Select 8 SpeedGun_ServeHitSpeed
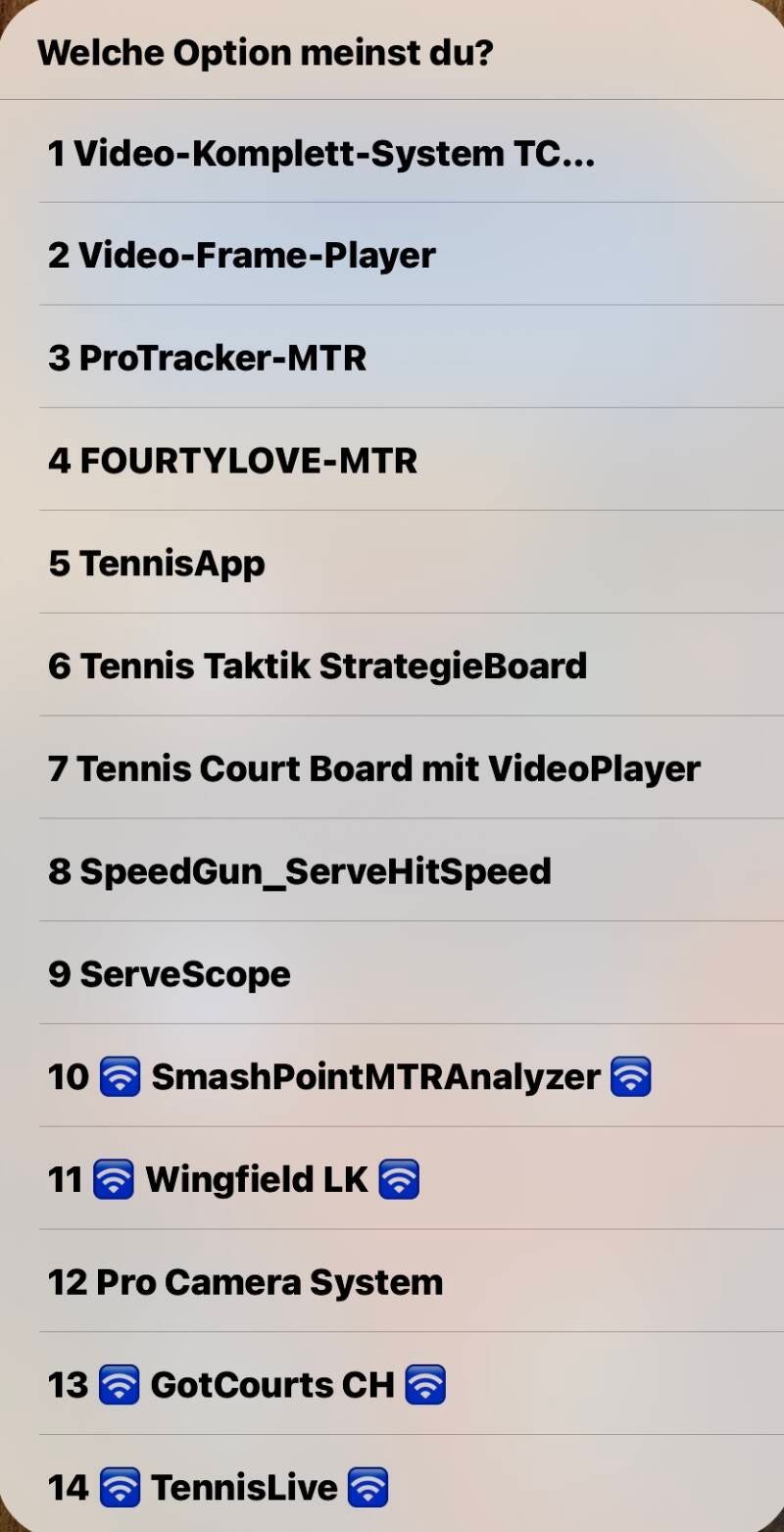This screenshot has height=1532, width=784. tap(300, 871)
